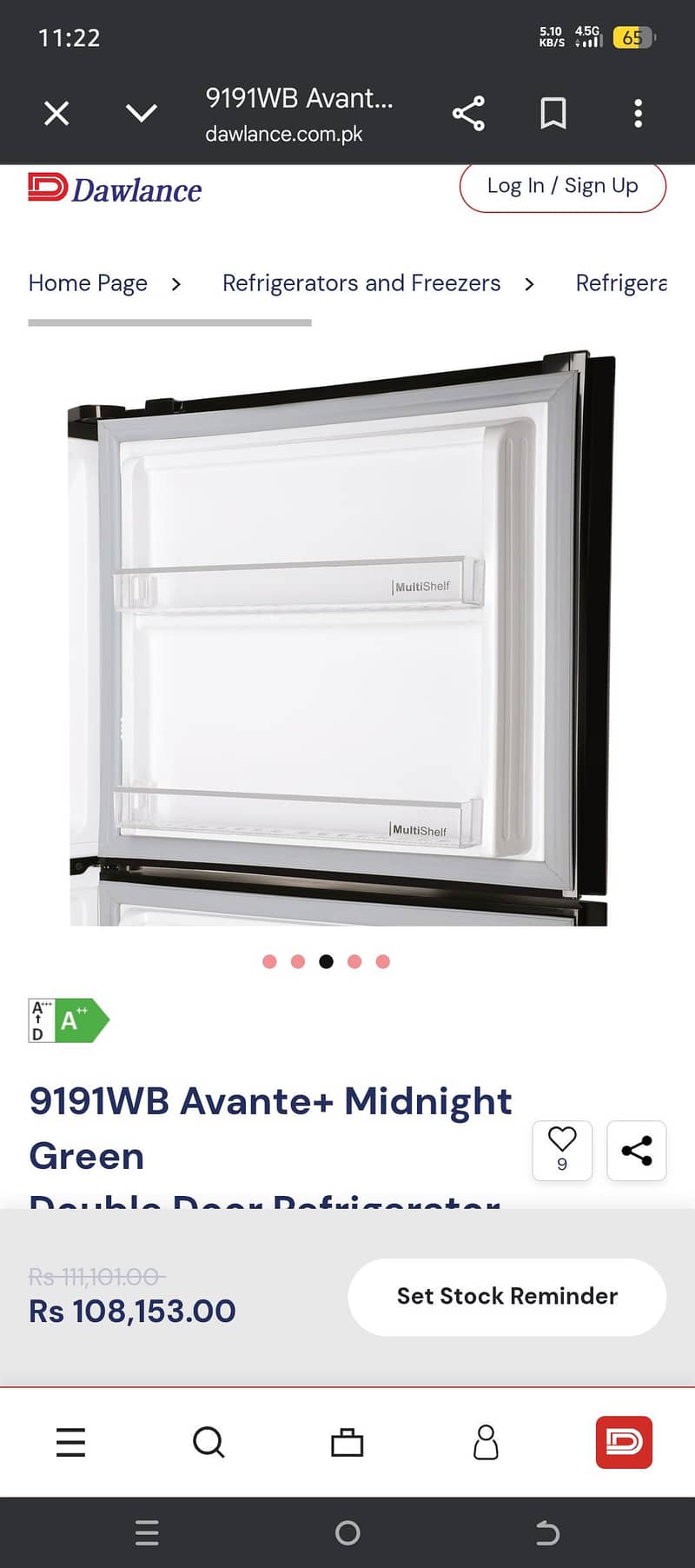
Task: Share the 9191WB Avante+ product
Action: tap(637, 1150)
